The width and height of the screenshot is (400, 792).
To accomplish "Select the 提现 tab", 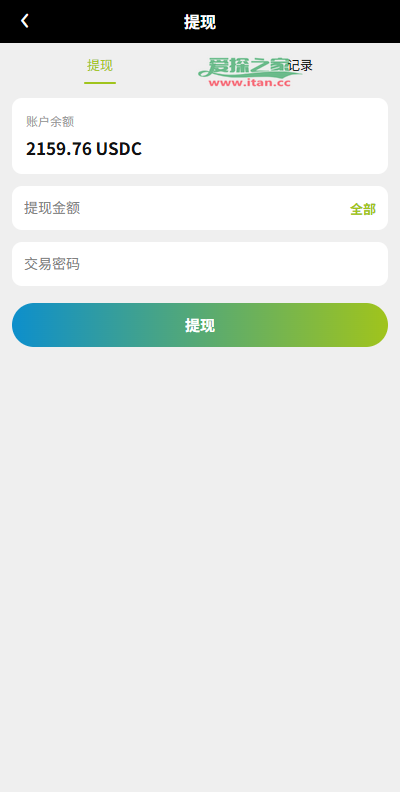I will point(100,66).
